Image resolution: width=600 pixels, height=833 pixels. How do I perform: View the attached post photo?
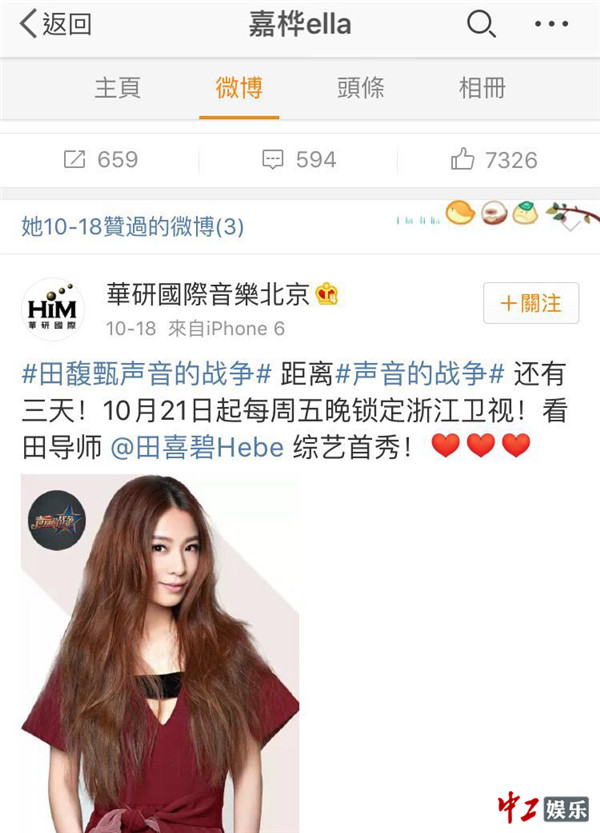pyautogui.click(x=160, y=650)
